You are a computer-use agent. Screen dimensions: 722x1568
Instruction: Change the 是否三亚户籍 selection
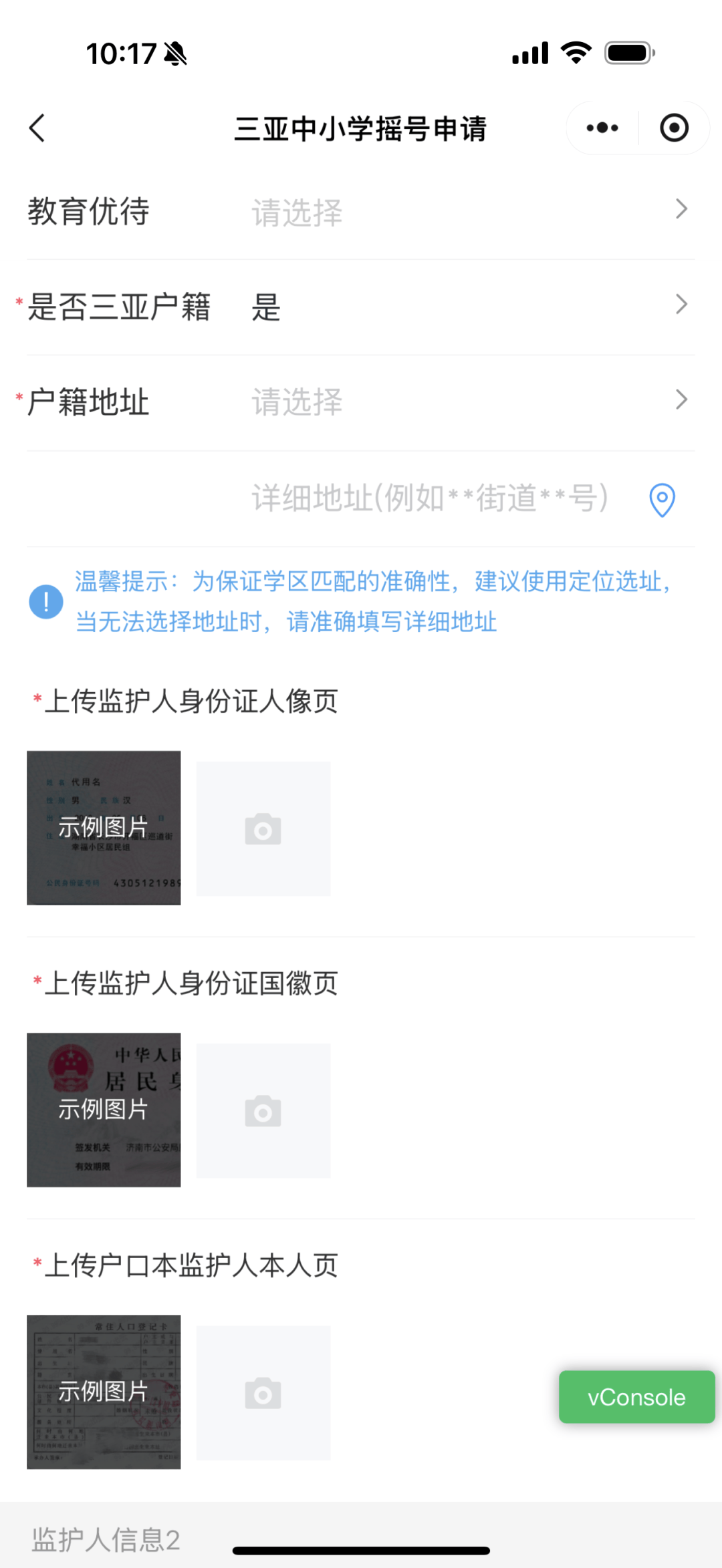(x=468, y=307)
